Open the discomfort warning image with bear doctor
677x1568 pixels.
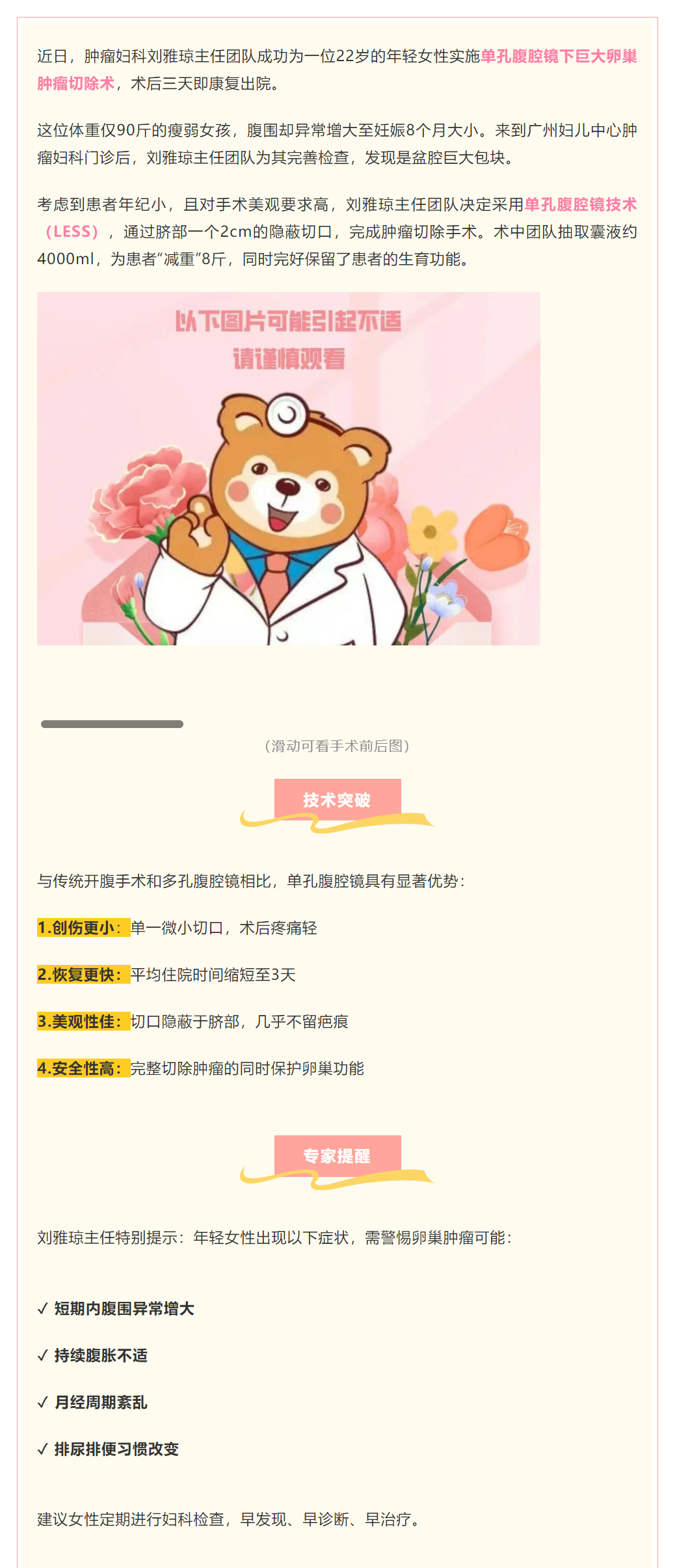point(288,468)
